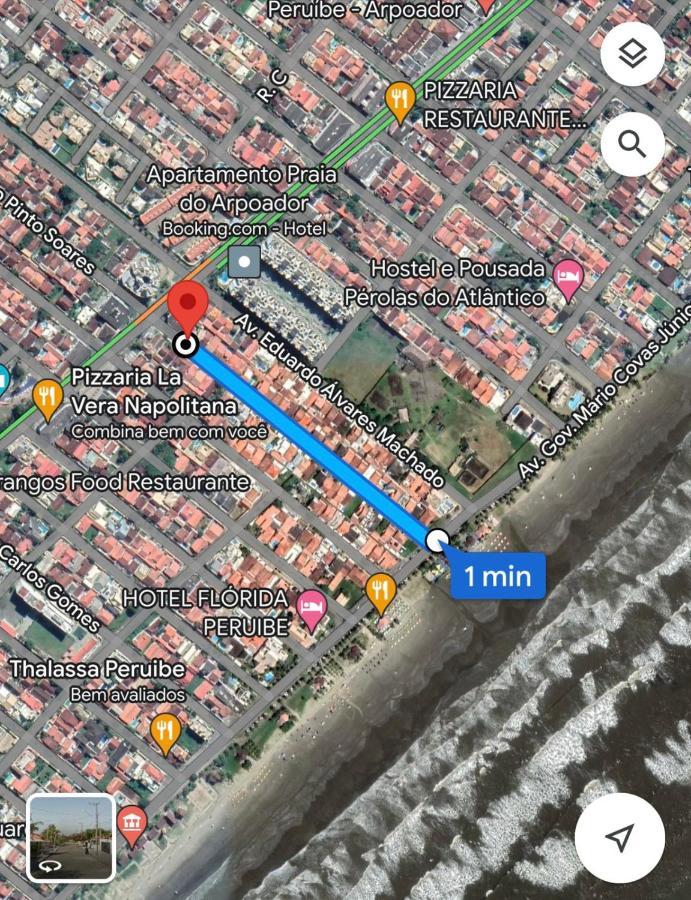Open Pizzaria La Vera Napolitana pin
Screen dimensions: 691x900
(x=48, y=398)
